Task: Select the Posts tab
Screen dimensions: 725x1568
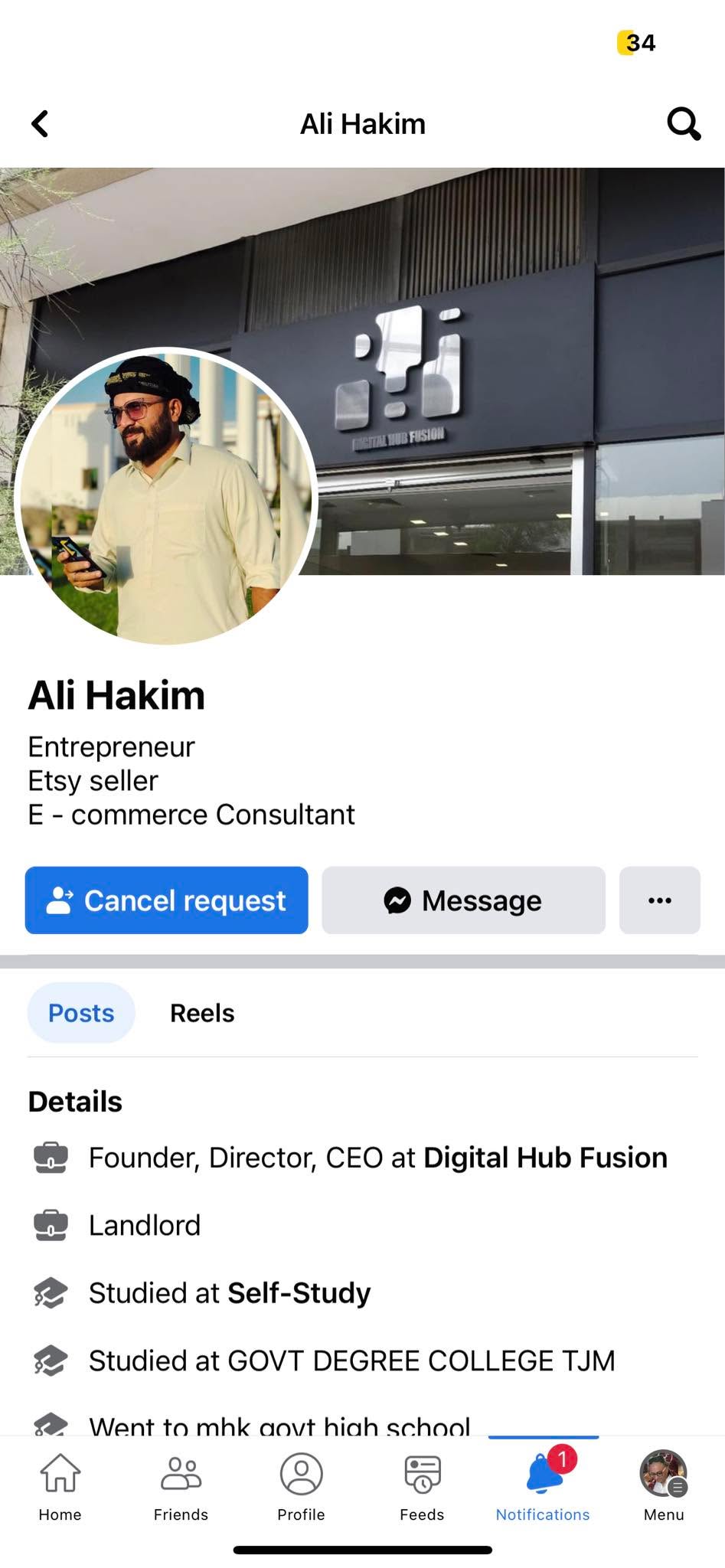Action: [81, 1012]
